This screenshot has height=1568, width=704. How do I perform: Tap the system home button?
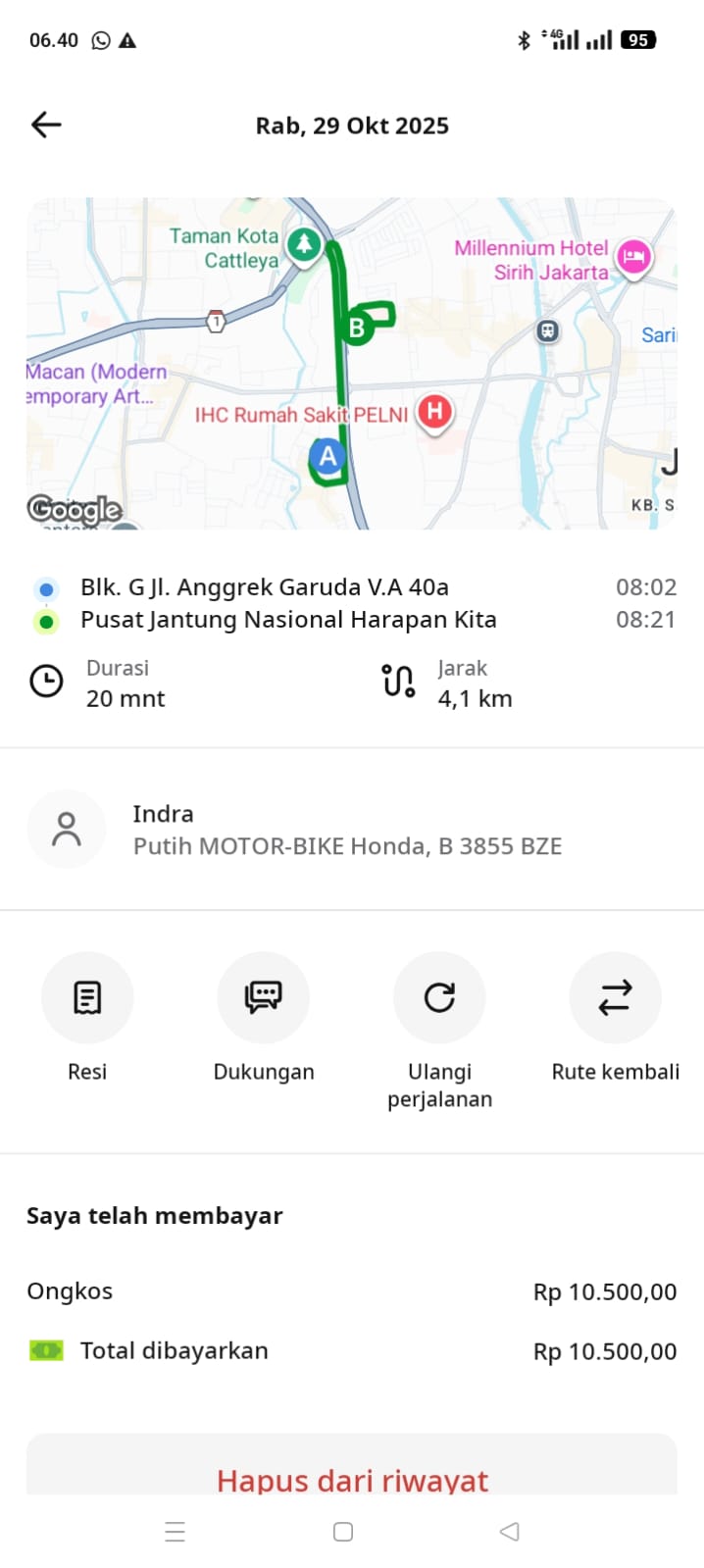point(343,1532)
